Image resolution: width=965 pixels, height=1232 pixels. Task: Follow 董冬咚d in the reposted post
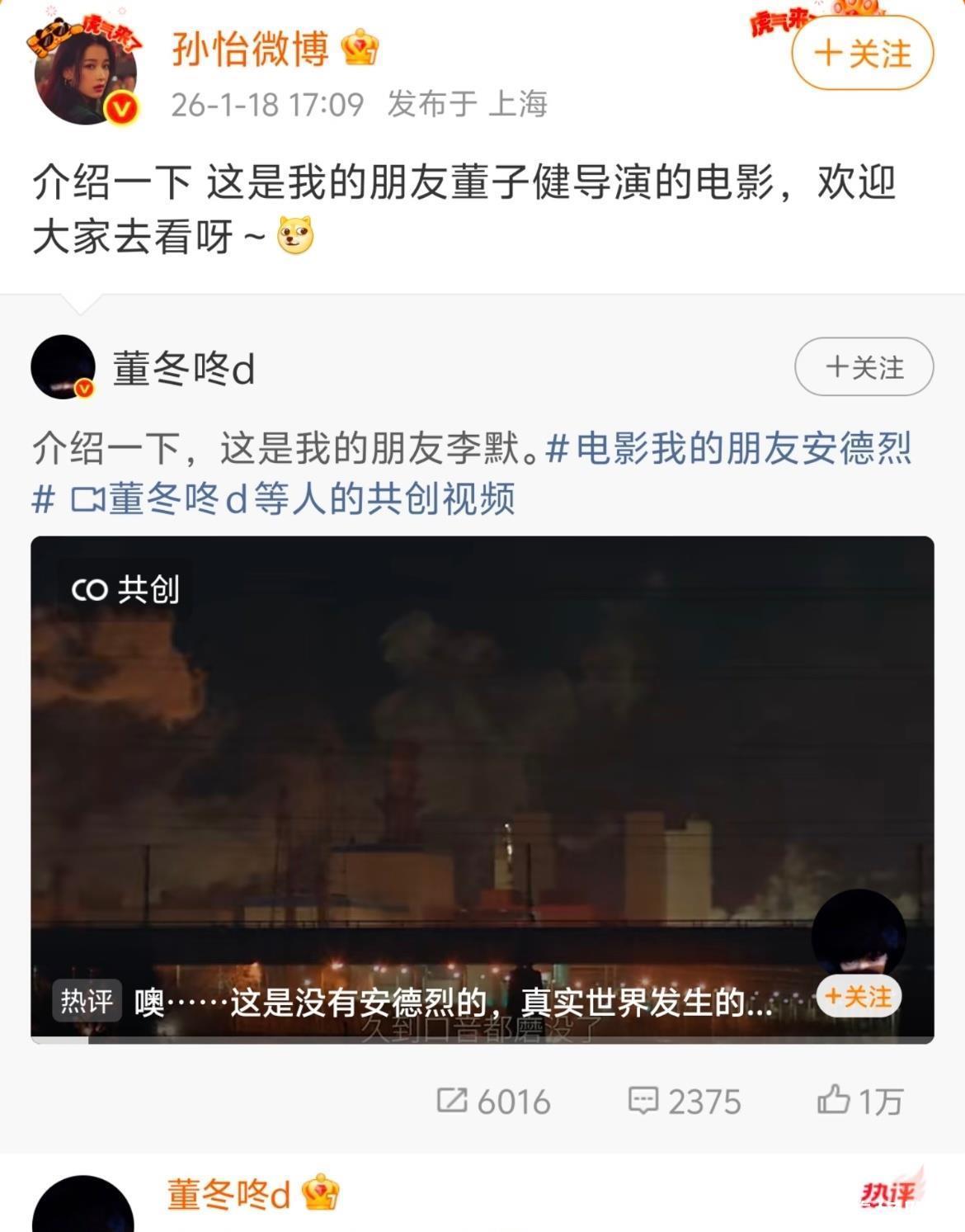coord(864,366)
